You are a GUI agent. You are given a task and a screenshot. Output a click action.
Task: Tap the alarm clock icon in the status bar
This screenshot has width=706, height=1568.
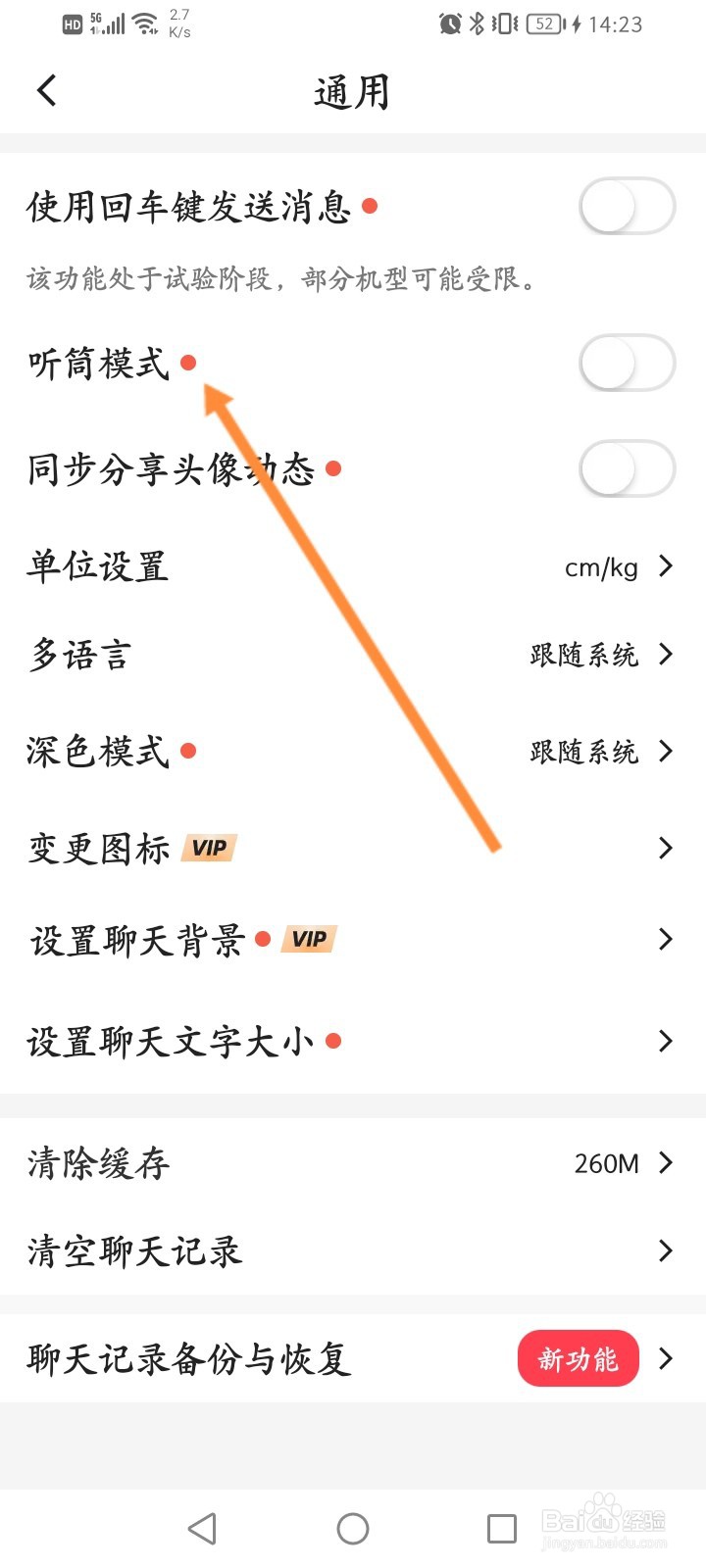point(449,24)
